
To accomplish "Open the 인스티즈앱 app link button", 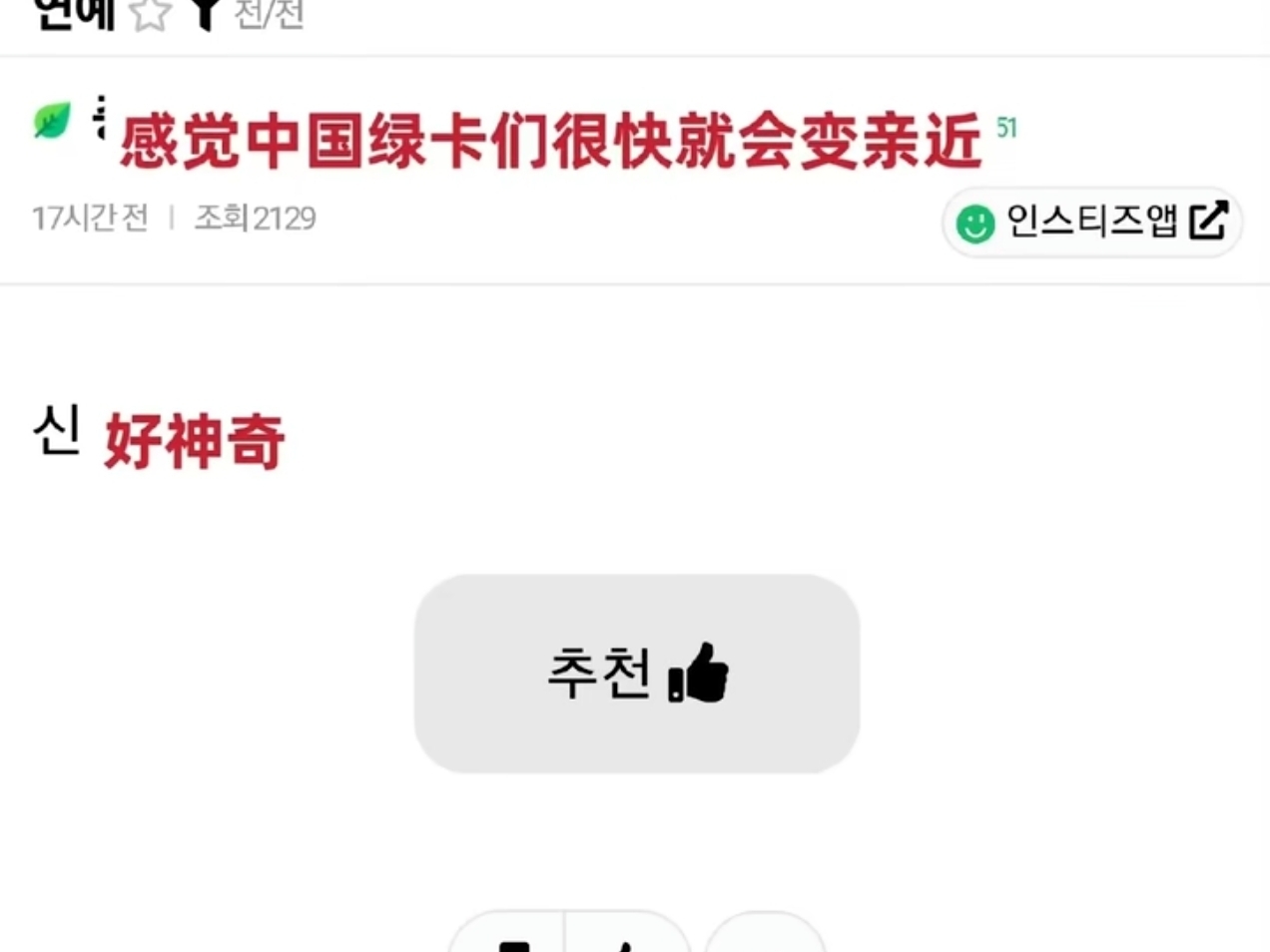I will 1092,222.
